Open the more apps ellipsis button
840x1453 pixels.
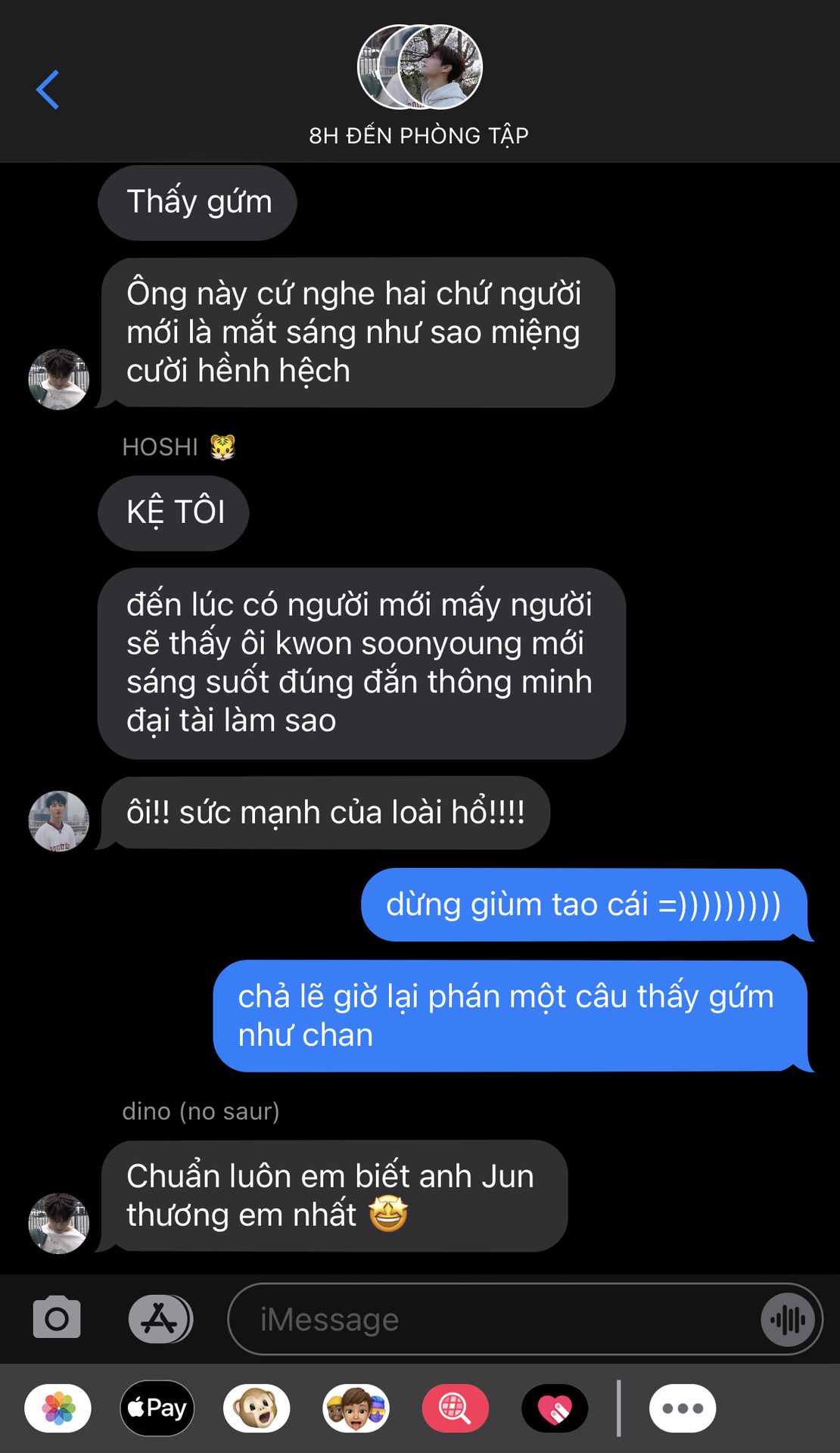click(682, 1408)
